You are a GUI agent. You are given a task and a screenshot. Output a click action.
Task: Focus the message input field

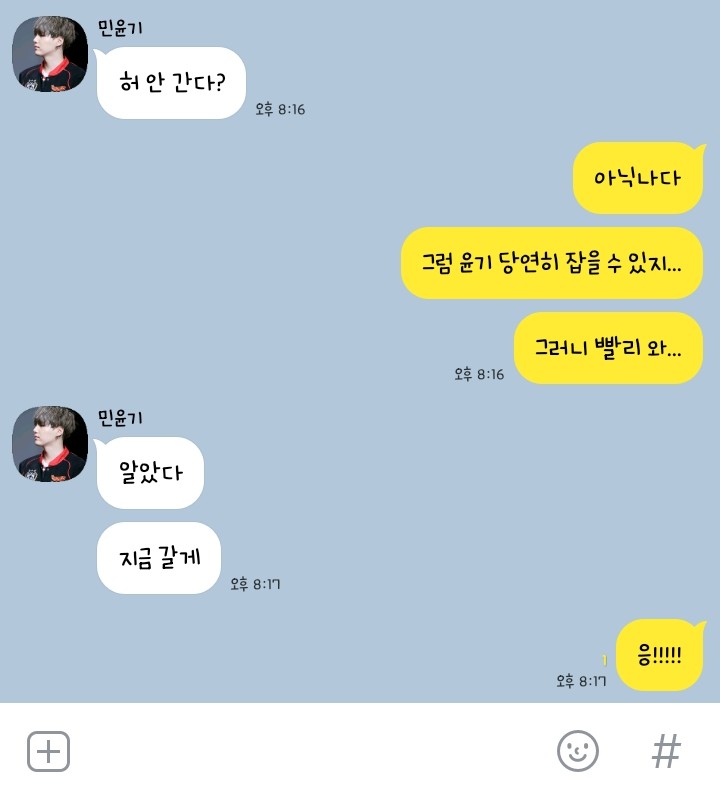310,751
